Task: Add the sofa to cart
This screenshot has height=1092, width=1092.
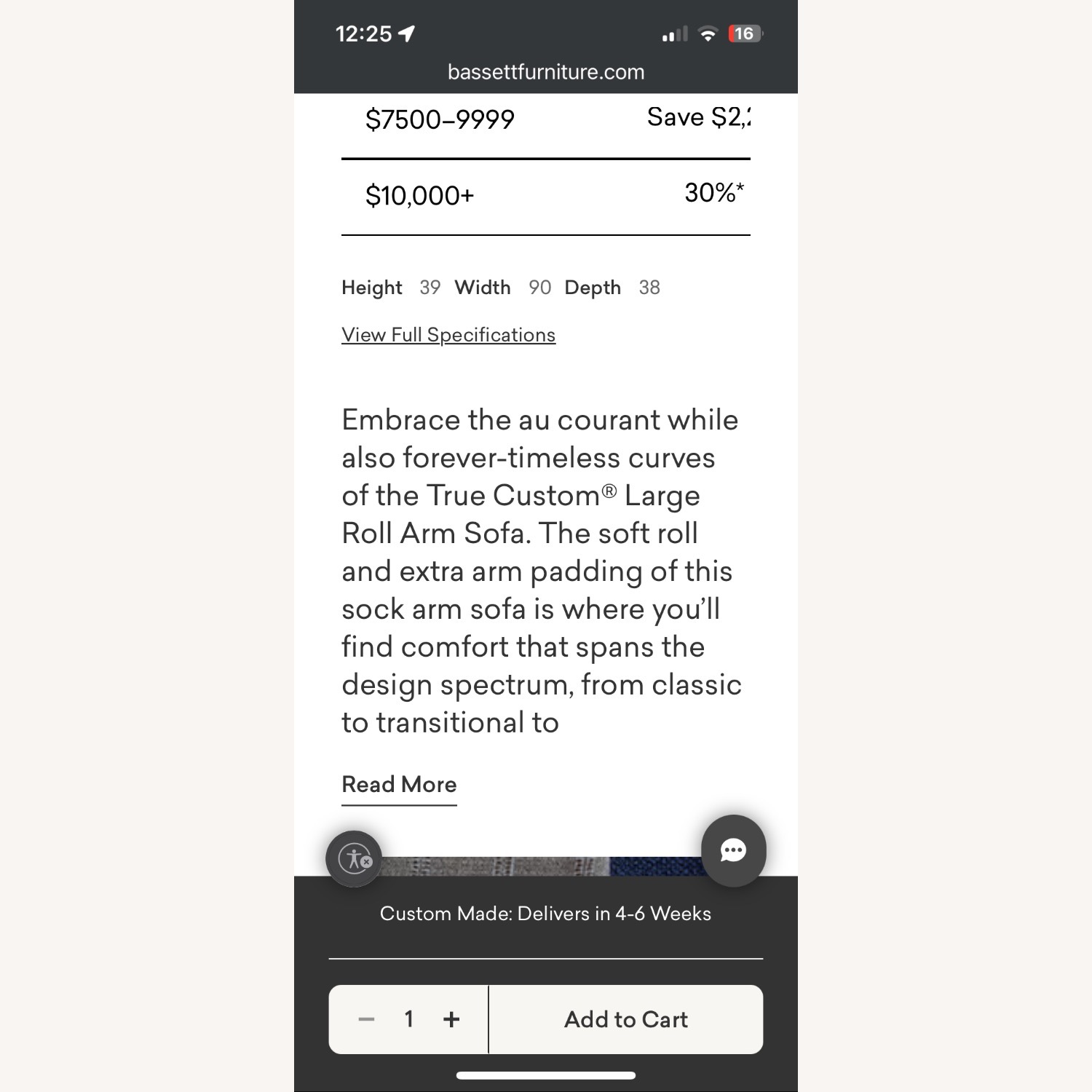Action: [x=625, y=1019]
